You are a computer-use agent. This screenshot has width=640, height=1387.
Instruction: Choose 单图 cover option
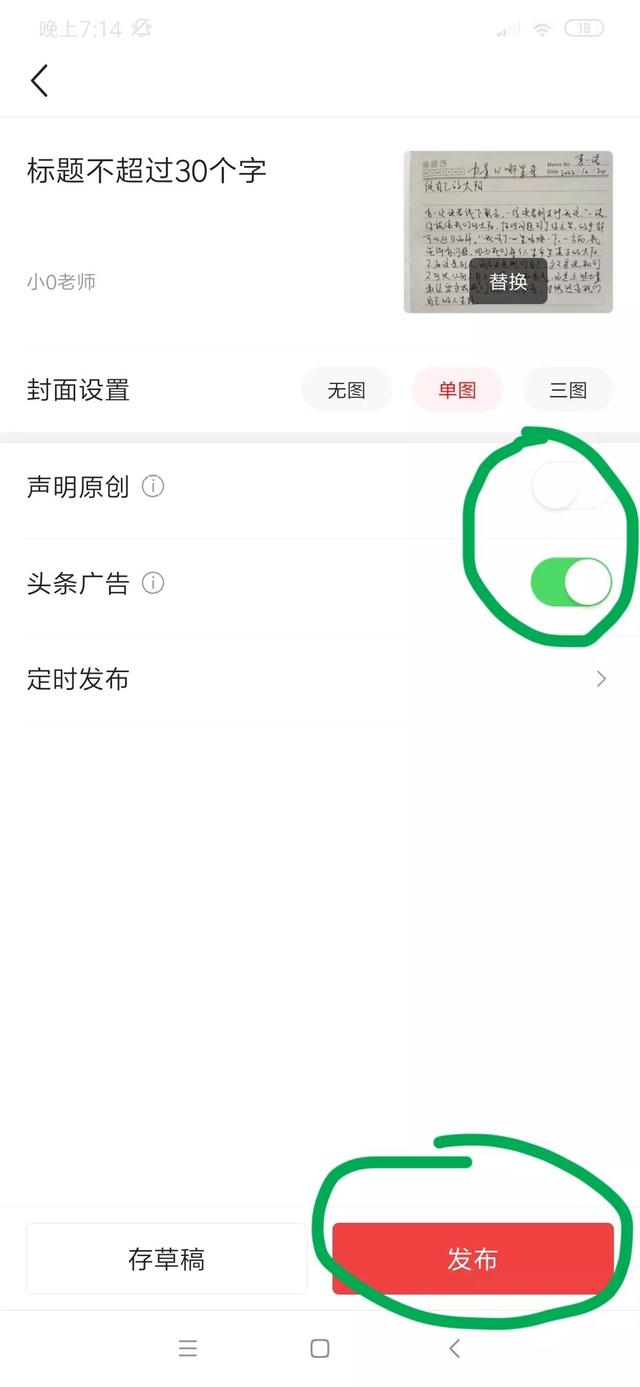(457, 390)
